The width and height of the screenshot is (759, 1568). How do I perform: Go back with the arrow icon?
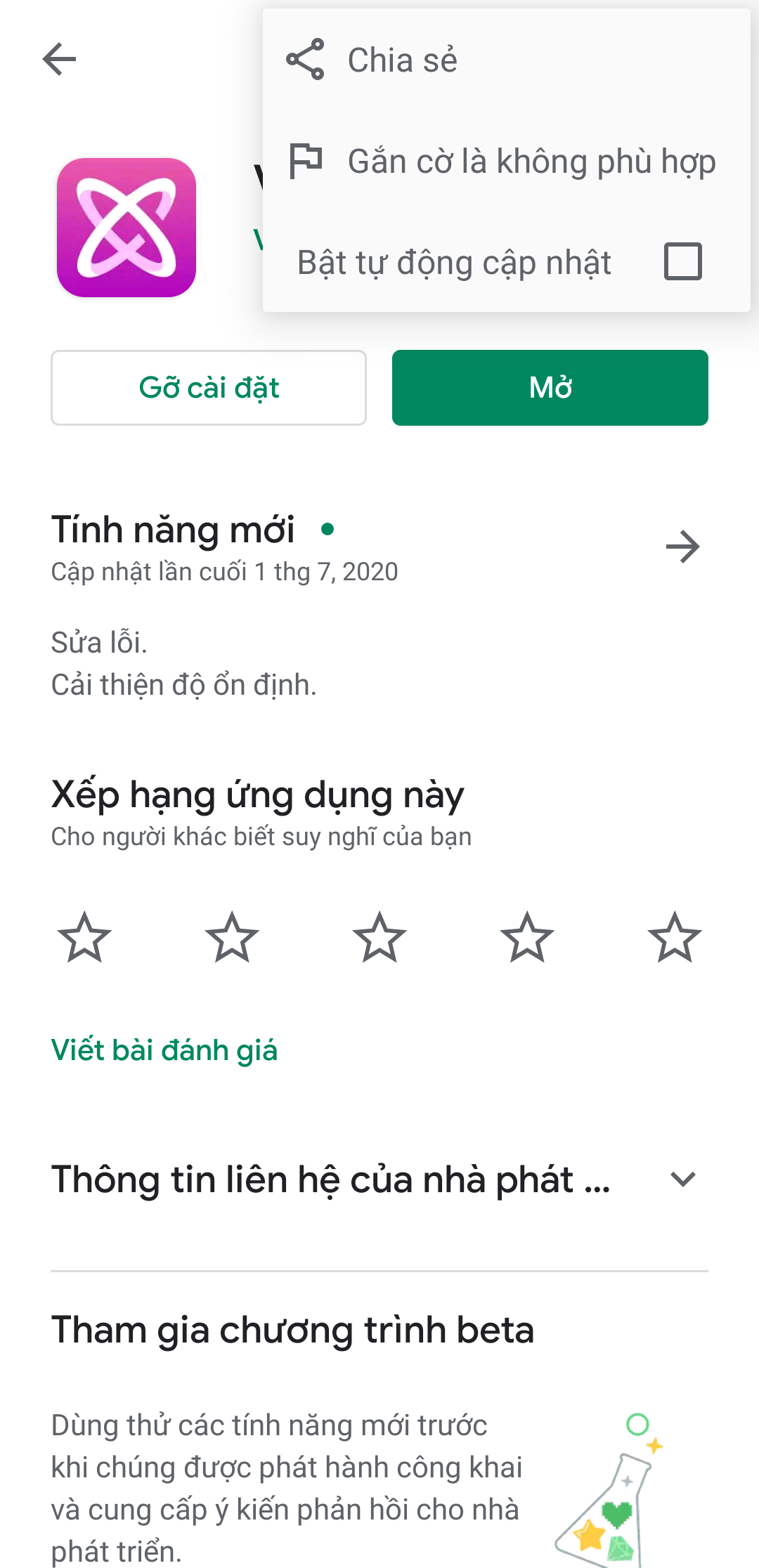[59, 59]
